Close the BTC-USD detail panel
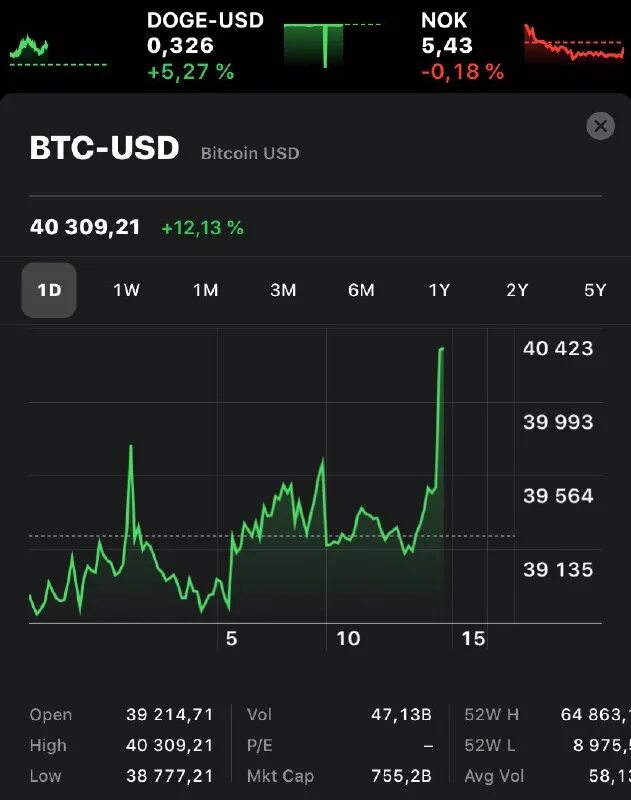 pos(600,126)
